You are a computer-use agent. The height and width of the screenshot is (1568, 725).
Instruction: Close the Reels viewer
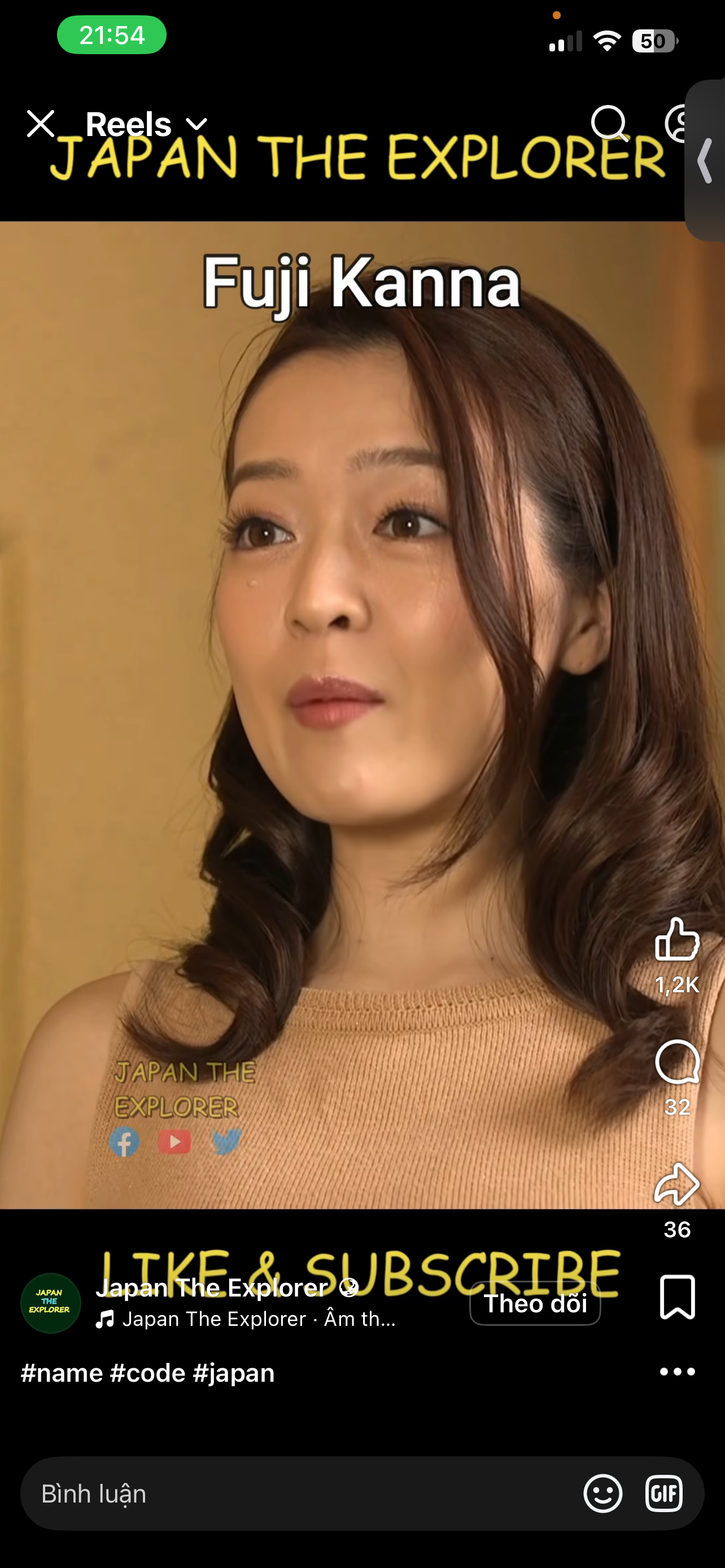41,124
